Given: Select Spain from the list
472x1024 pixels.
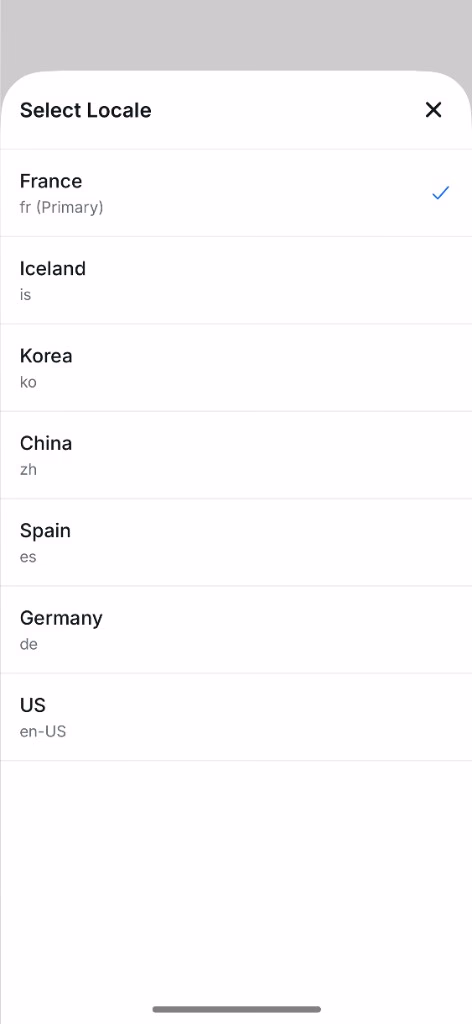Looking at the screenshot, I should pos(236,543).
